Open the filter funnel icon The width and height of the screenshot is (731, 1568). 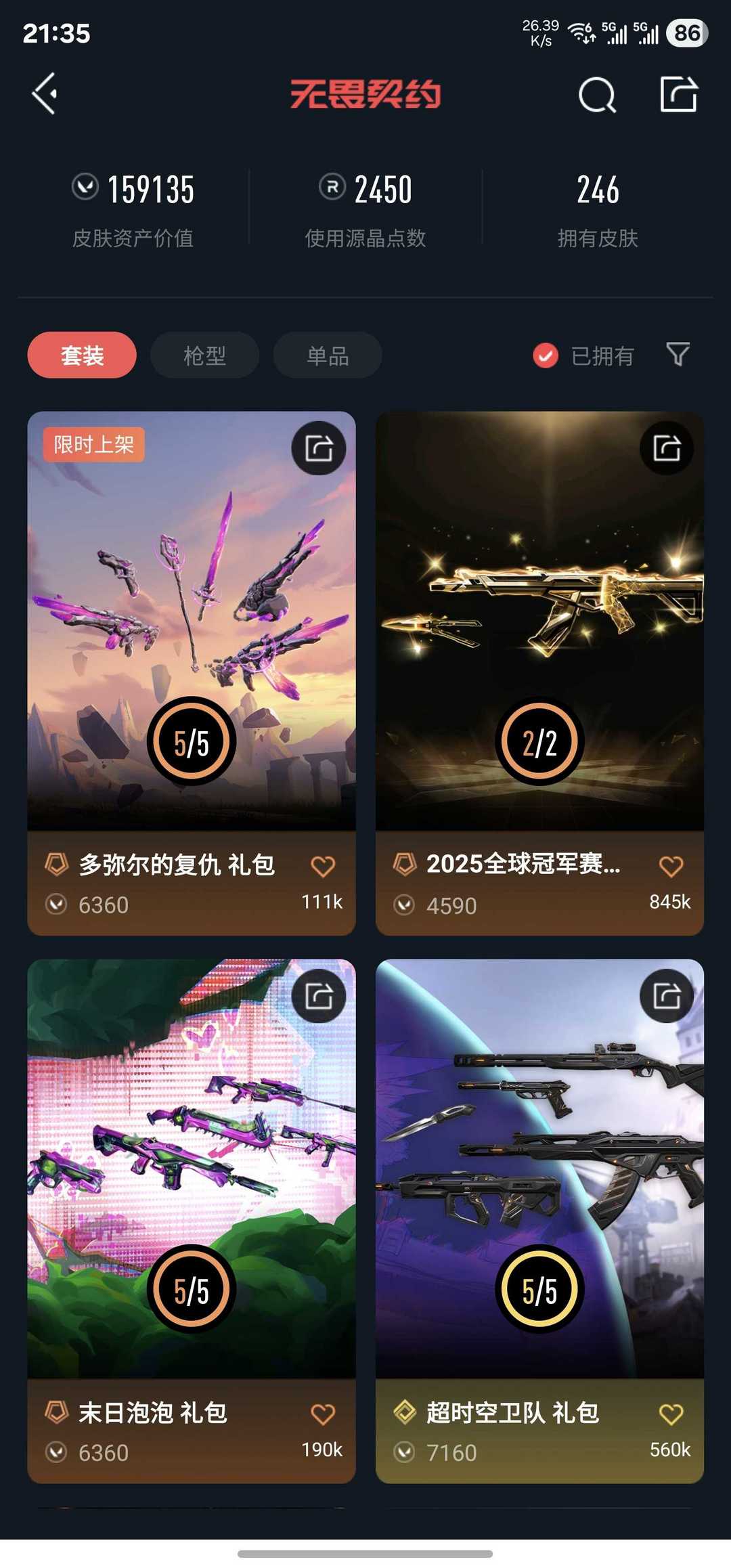pyautogui.click(x=678, y=354)
